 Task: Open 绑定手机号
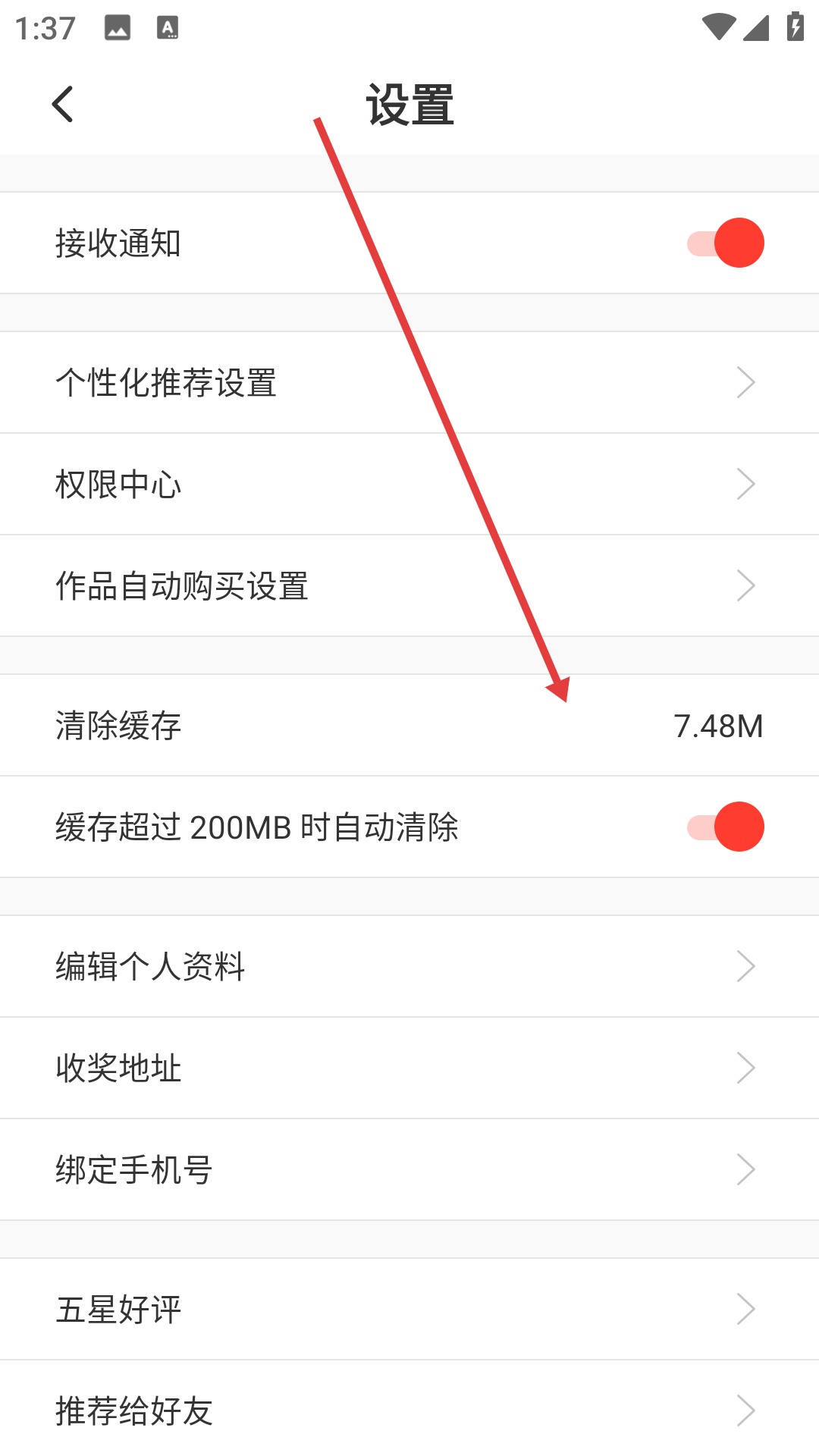409,1169
